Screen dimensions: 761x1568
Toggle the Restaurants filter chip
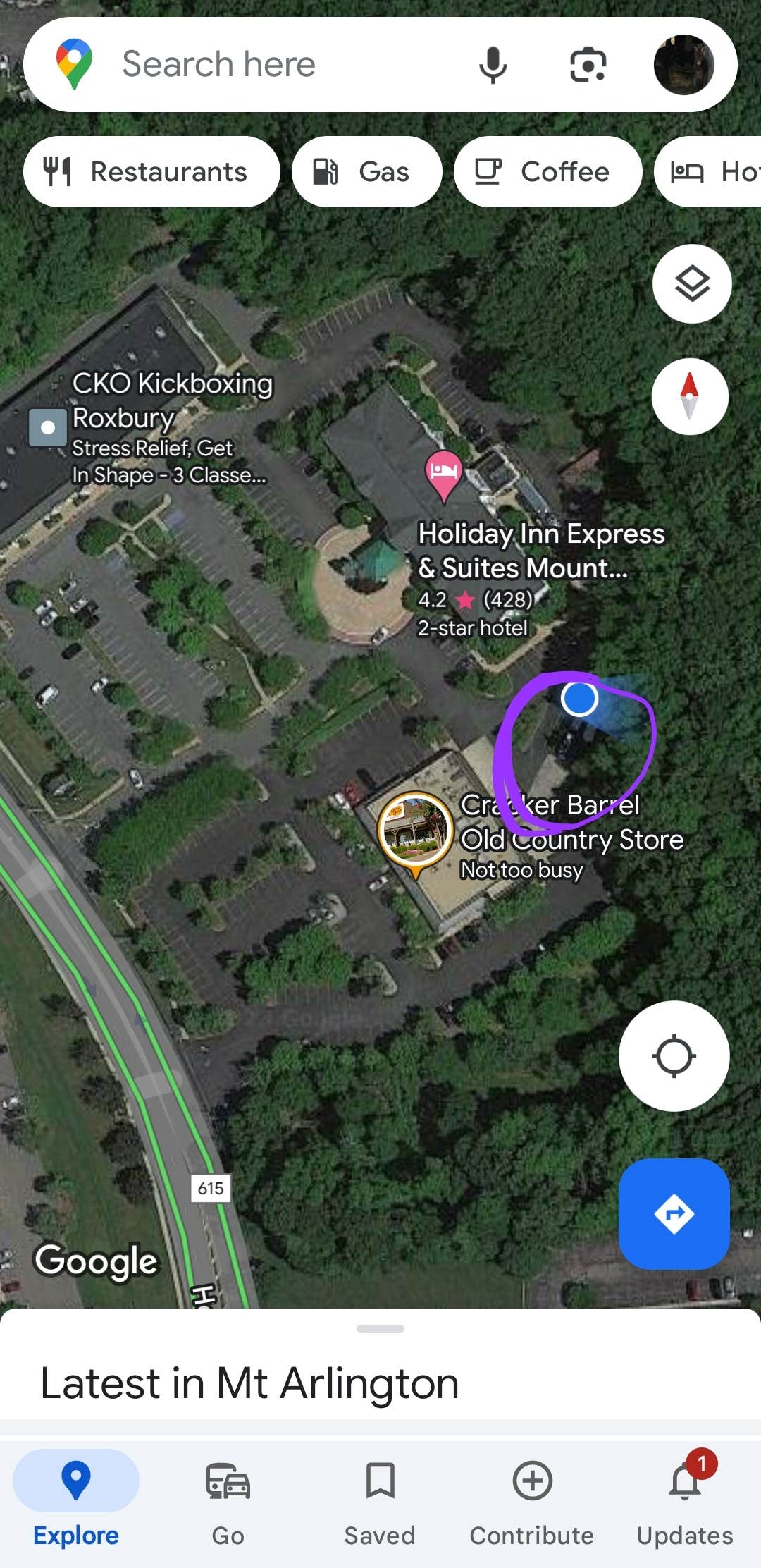[151, 171]
